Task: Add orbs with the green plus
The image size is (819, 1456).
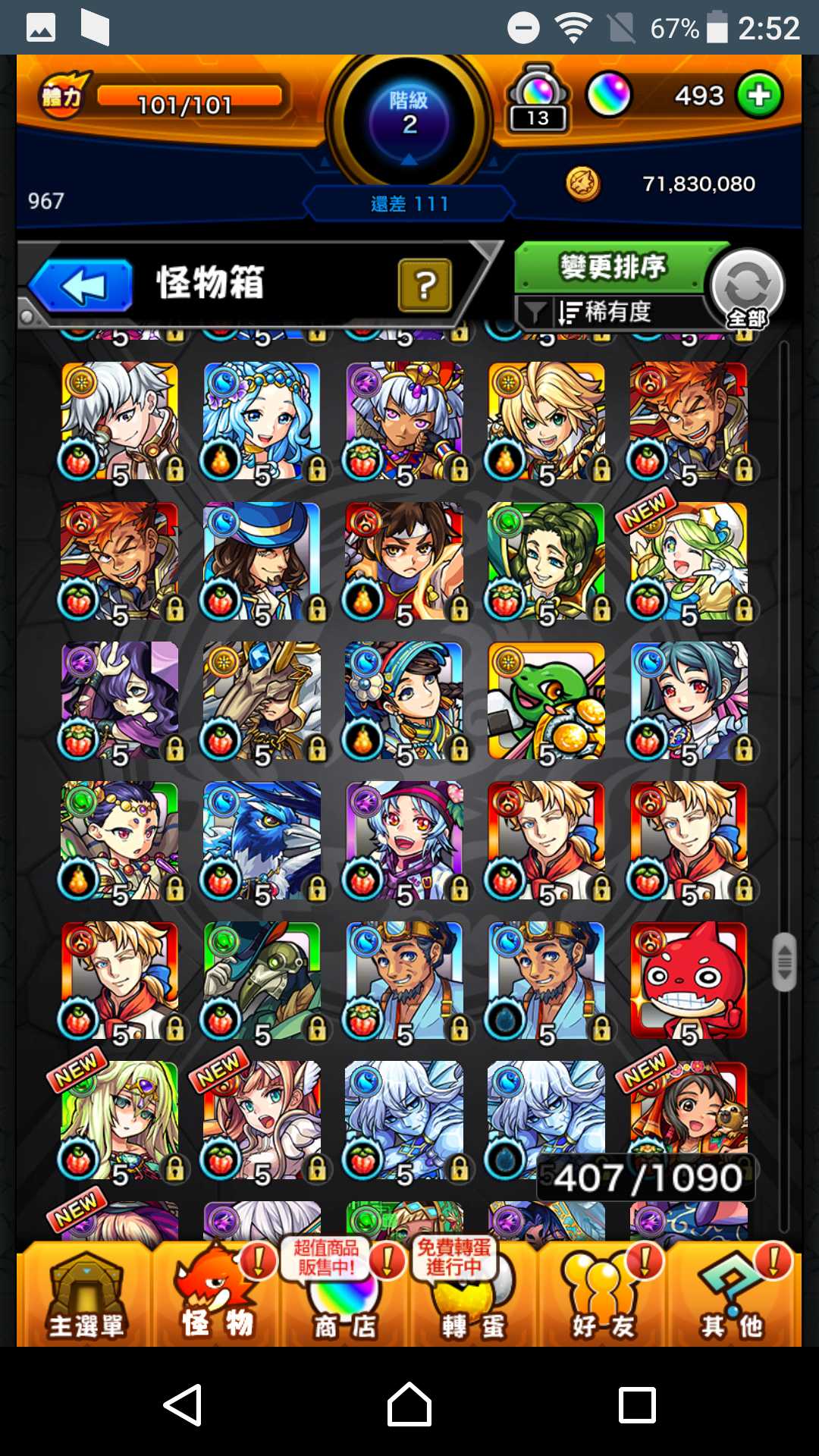Action: 759,96
